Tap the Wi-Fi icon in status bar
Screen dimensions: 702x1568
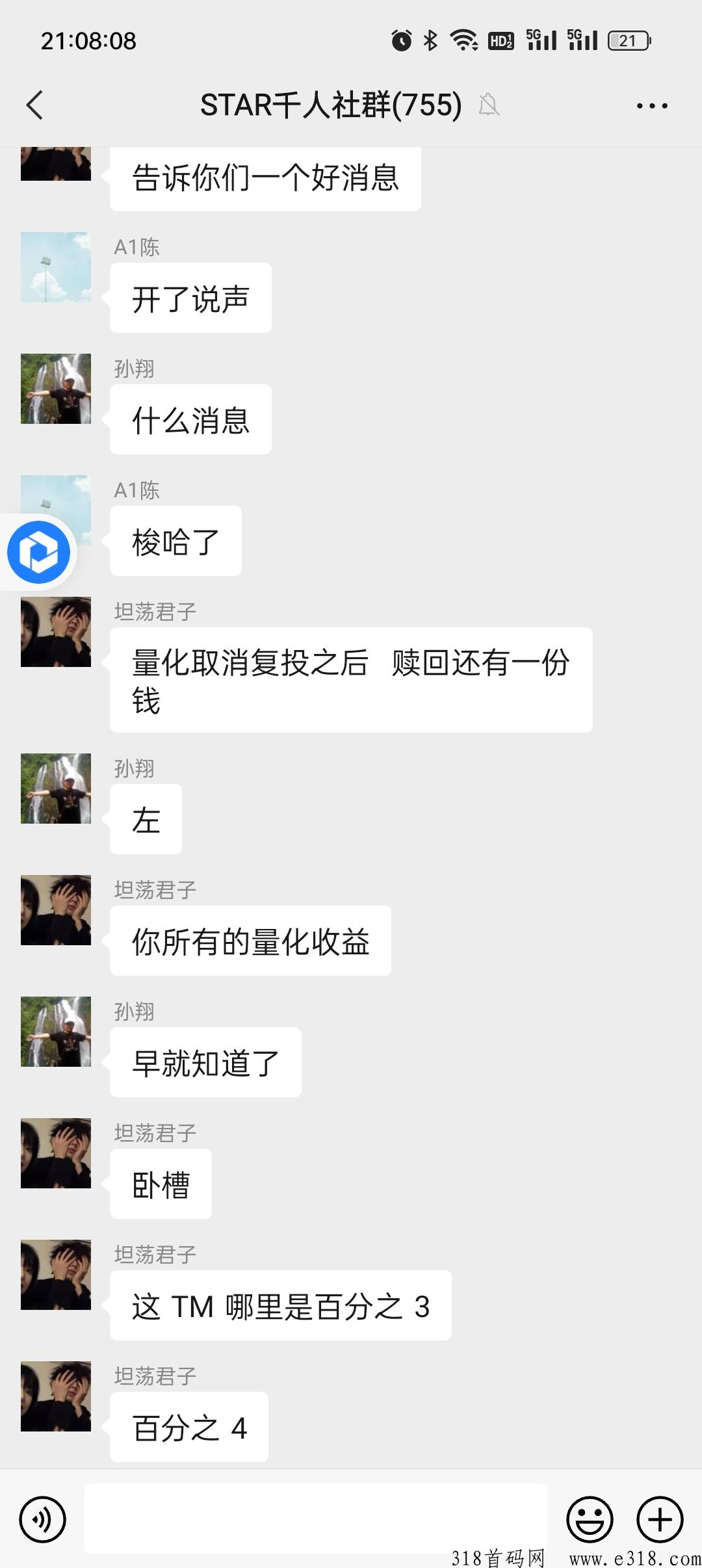[x=464, y=40]
